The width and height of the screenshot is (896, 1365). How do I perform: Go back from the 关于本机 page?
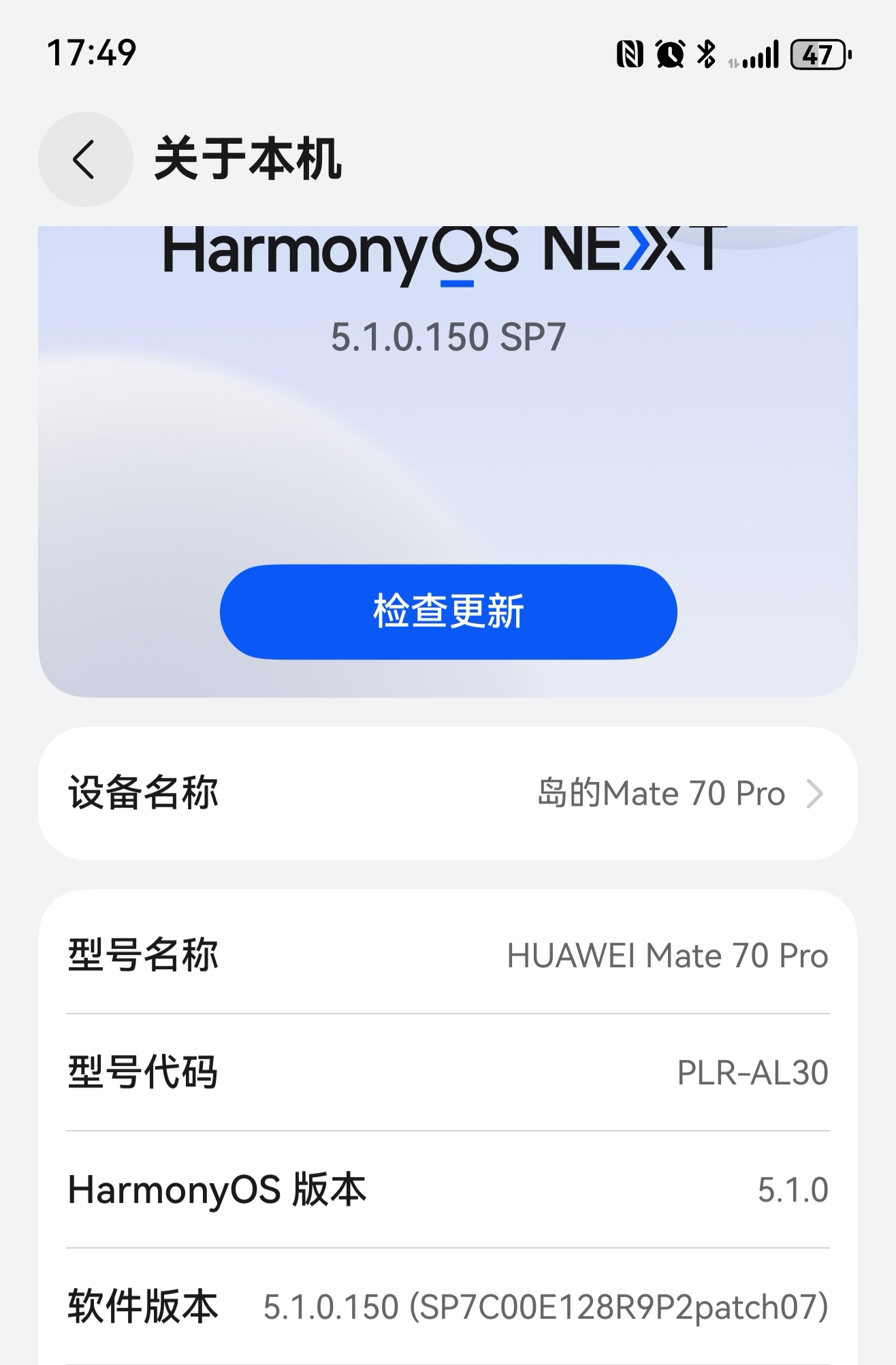coord(85,159)
